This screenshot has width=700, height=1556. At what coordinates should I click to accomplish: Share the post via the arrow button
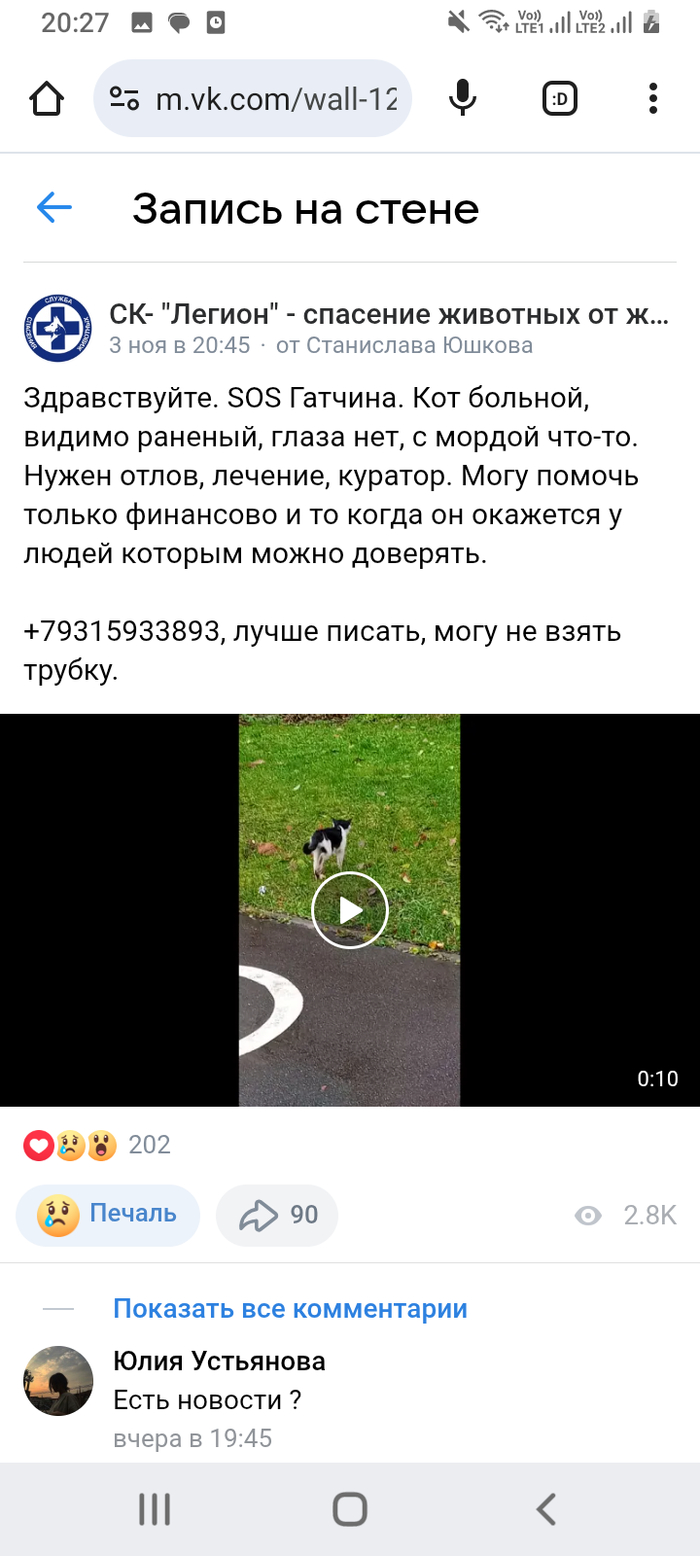(277, 1215)
